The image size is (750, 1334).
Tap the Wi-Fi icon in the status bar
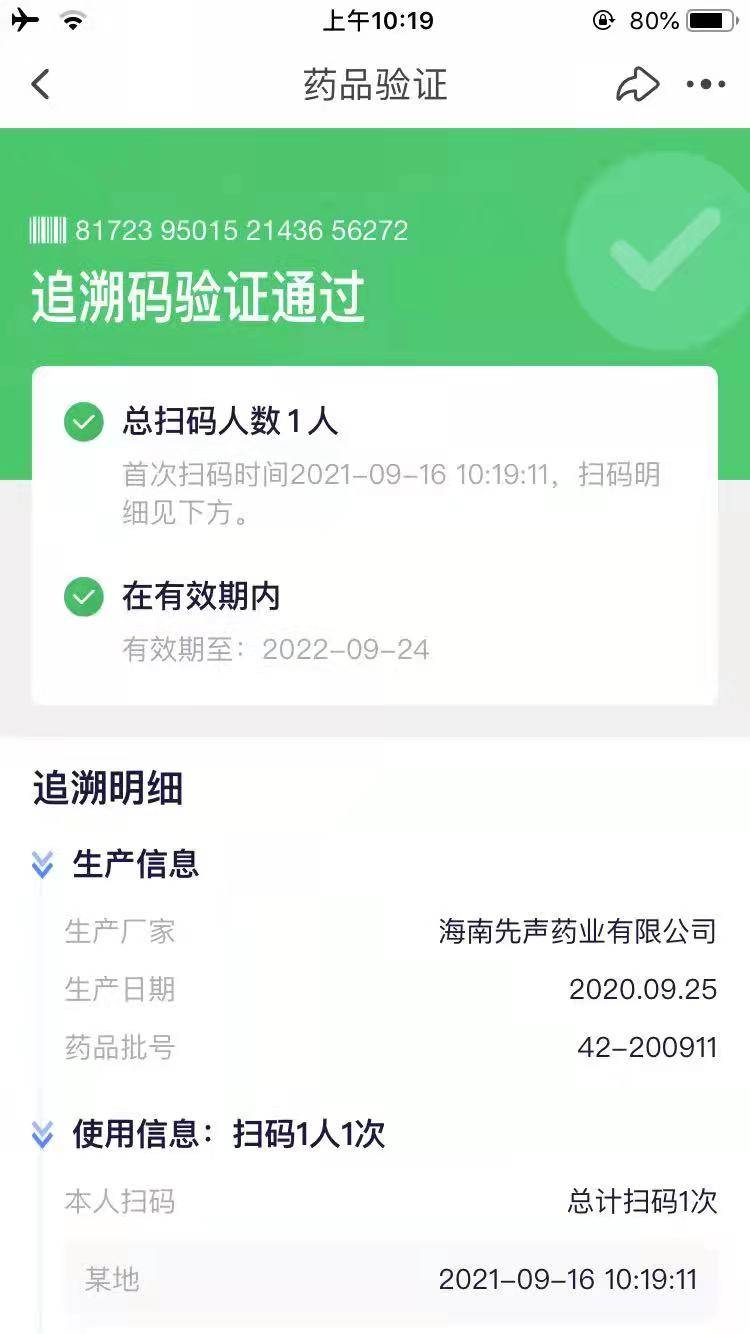tap(68, 18)
